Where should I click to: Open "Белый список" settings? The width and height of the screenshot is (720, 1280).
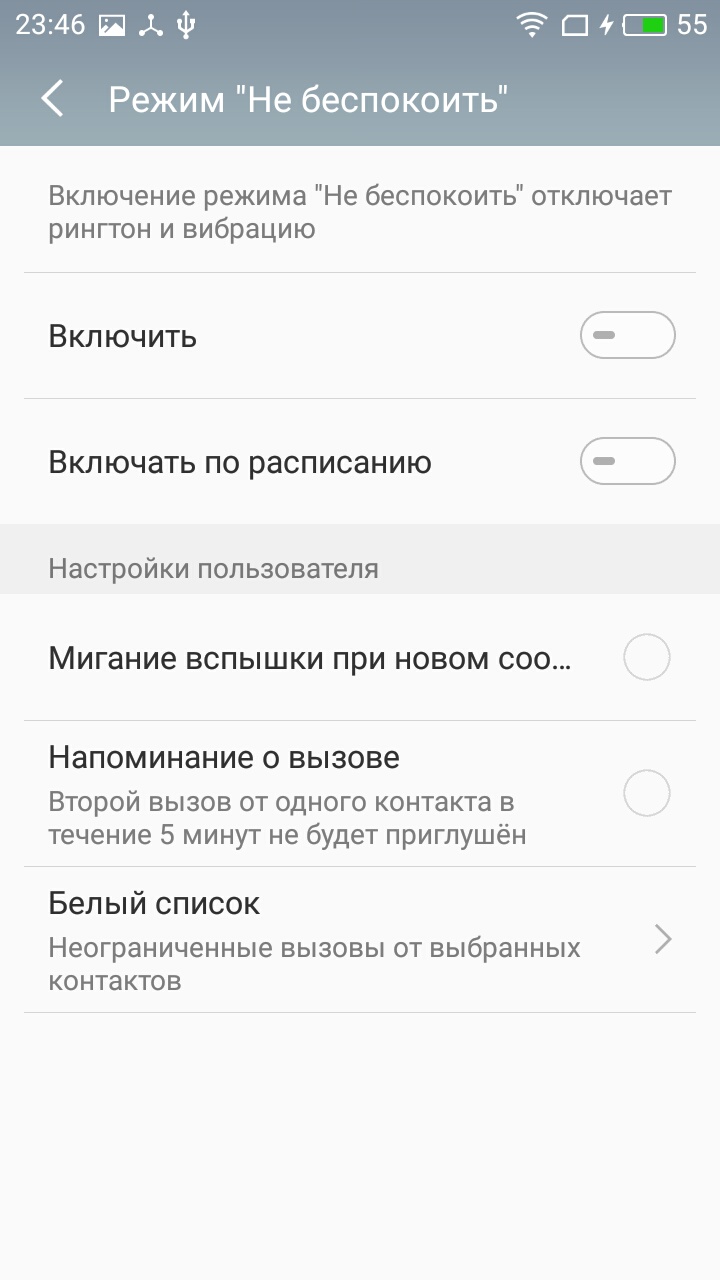click(360, 939)
